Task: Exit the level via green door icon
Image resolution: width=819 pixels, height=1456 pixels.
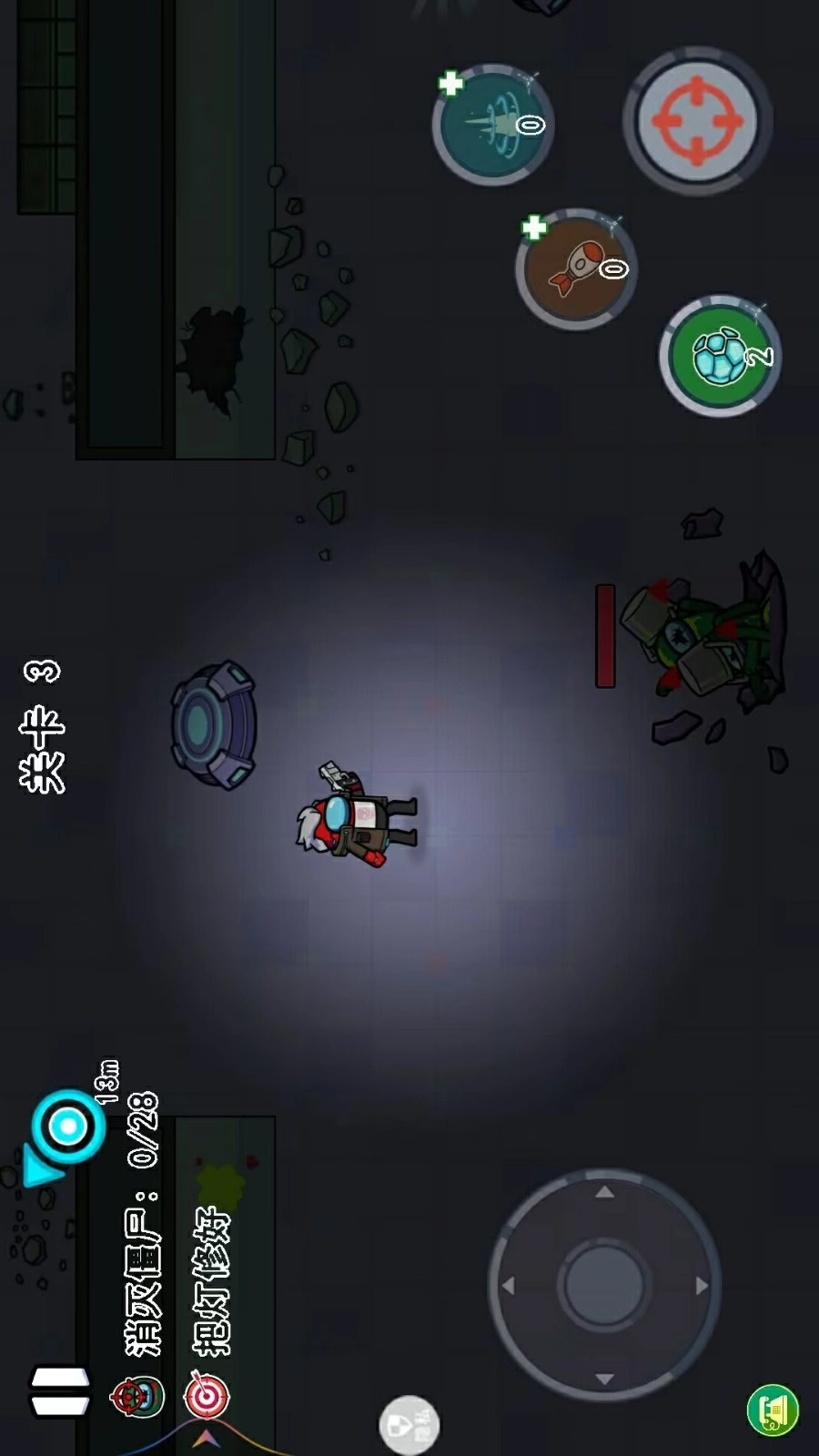Action: [773, 1410]
